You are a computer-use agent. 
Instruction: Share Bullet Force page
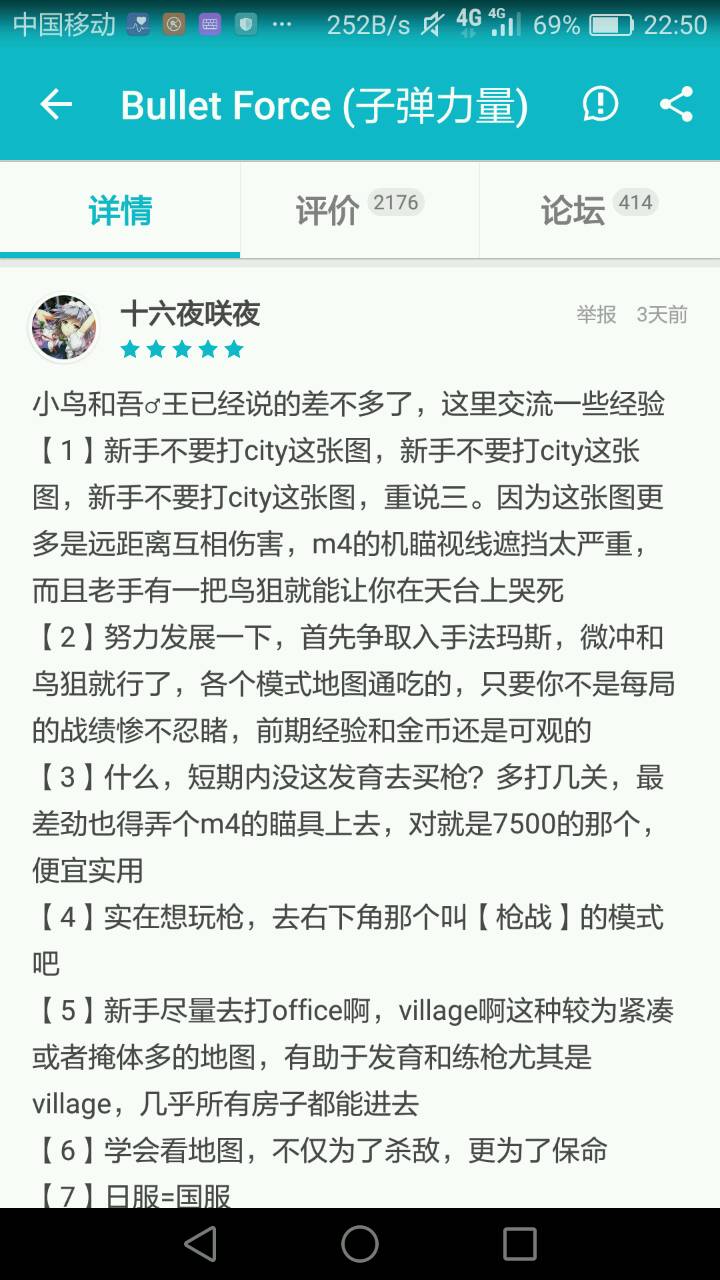click(x=677, y=104)
